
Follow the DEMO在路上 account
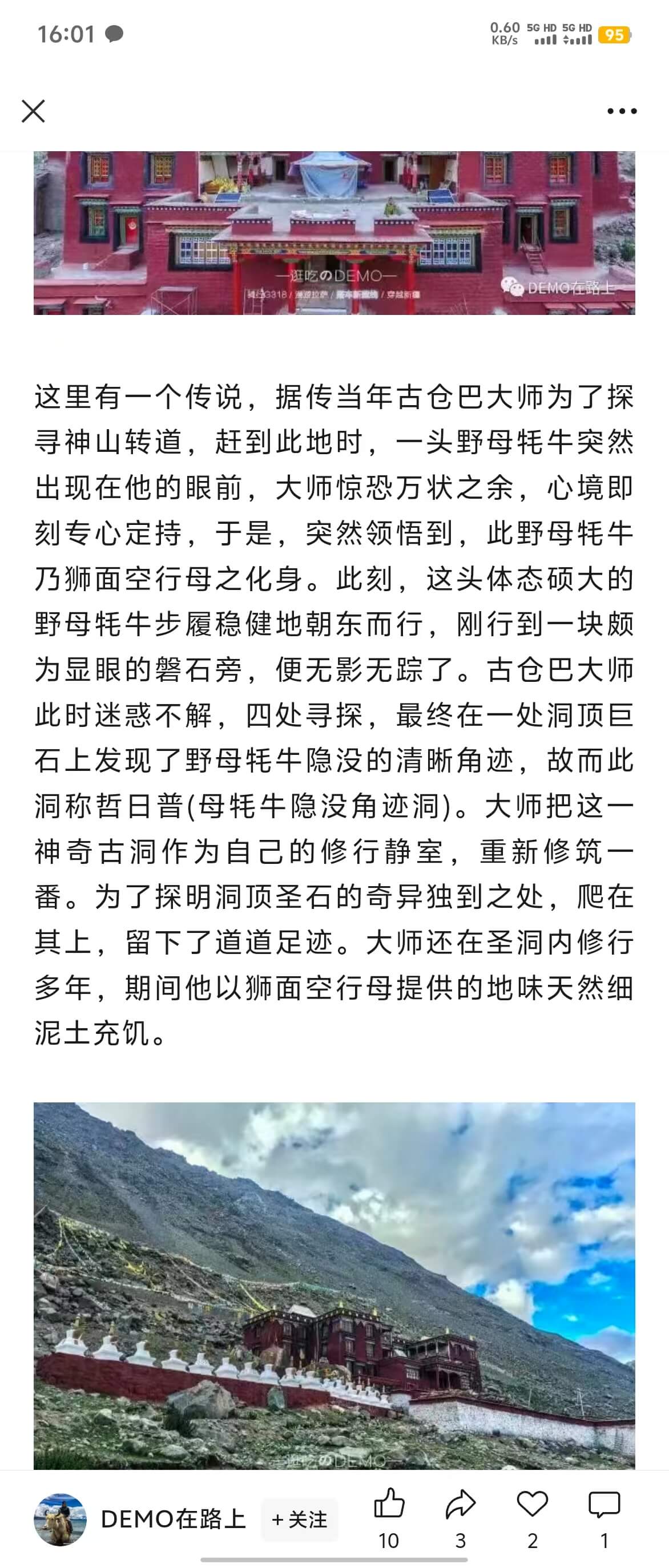300,1520
